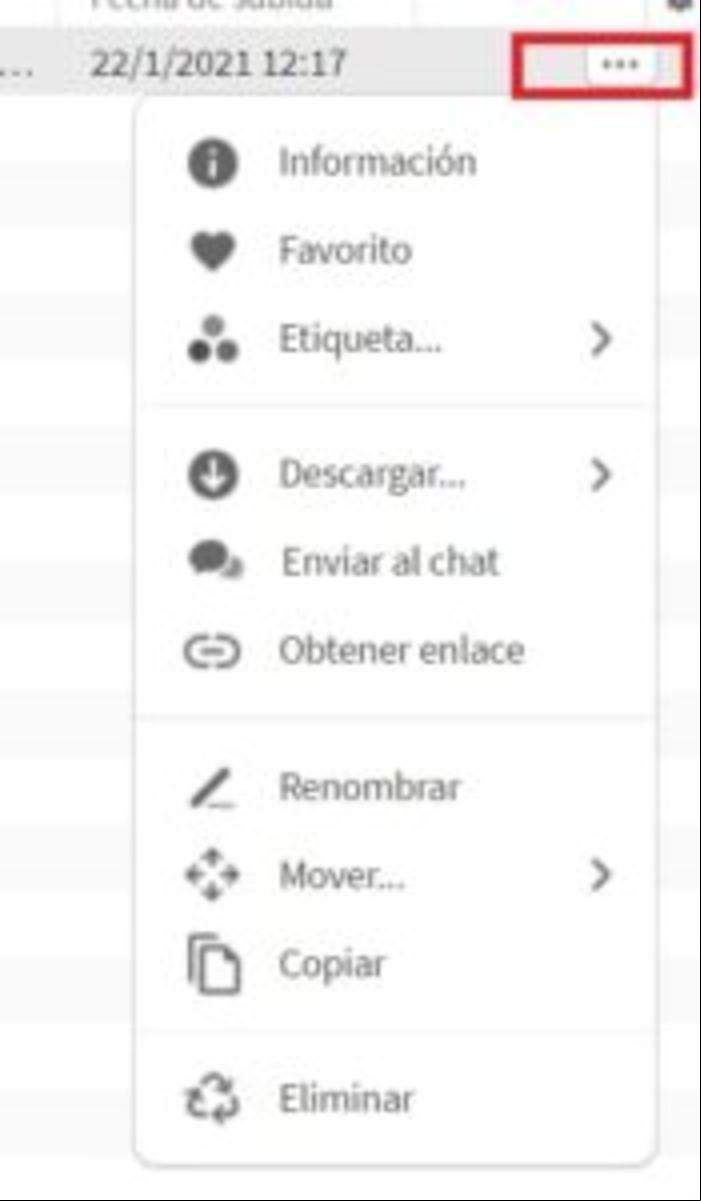Screen dimensions: 701x1201
Task: Expand the Etiqueta submenu
Action: 396,341
